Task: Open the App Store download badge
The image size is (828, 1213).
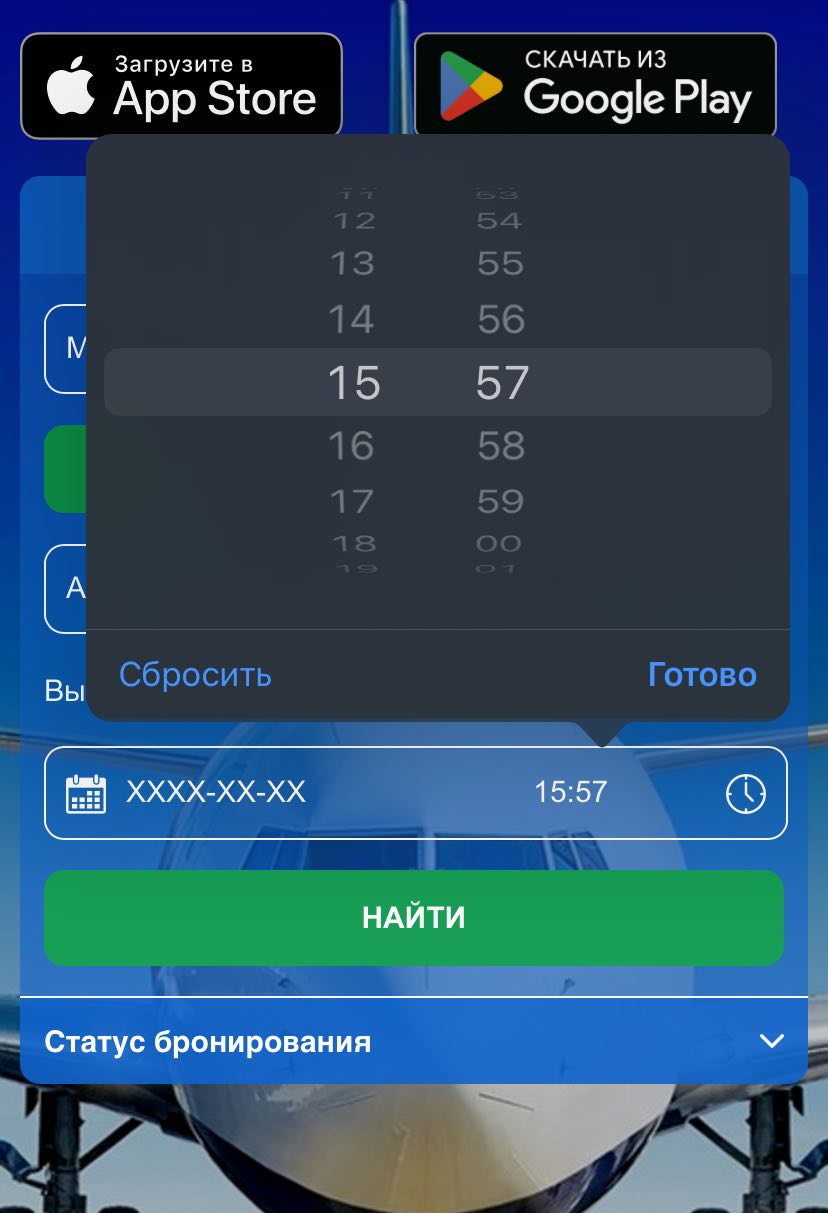Action: coord(181,86)
